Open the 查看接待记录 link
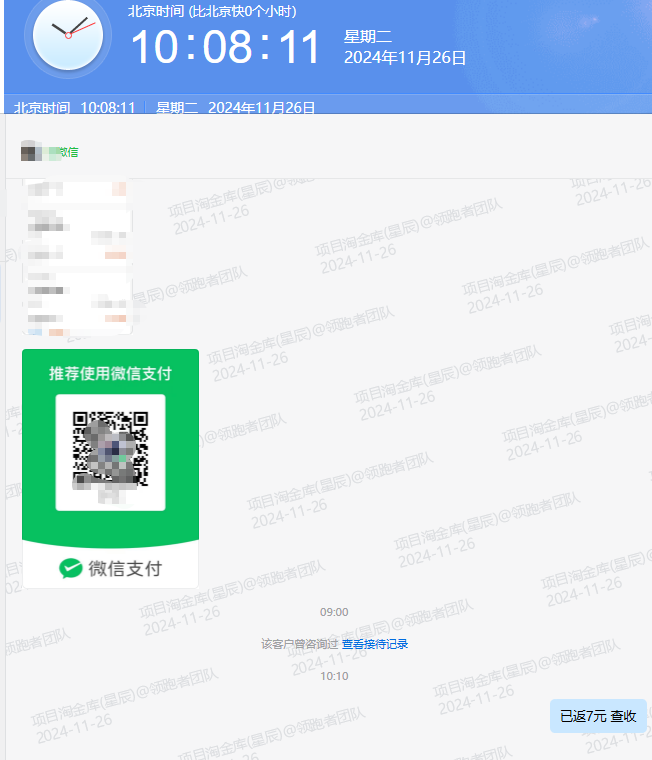Screen dimensions: 652x760 coord(375,644)
